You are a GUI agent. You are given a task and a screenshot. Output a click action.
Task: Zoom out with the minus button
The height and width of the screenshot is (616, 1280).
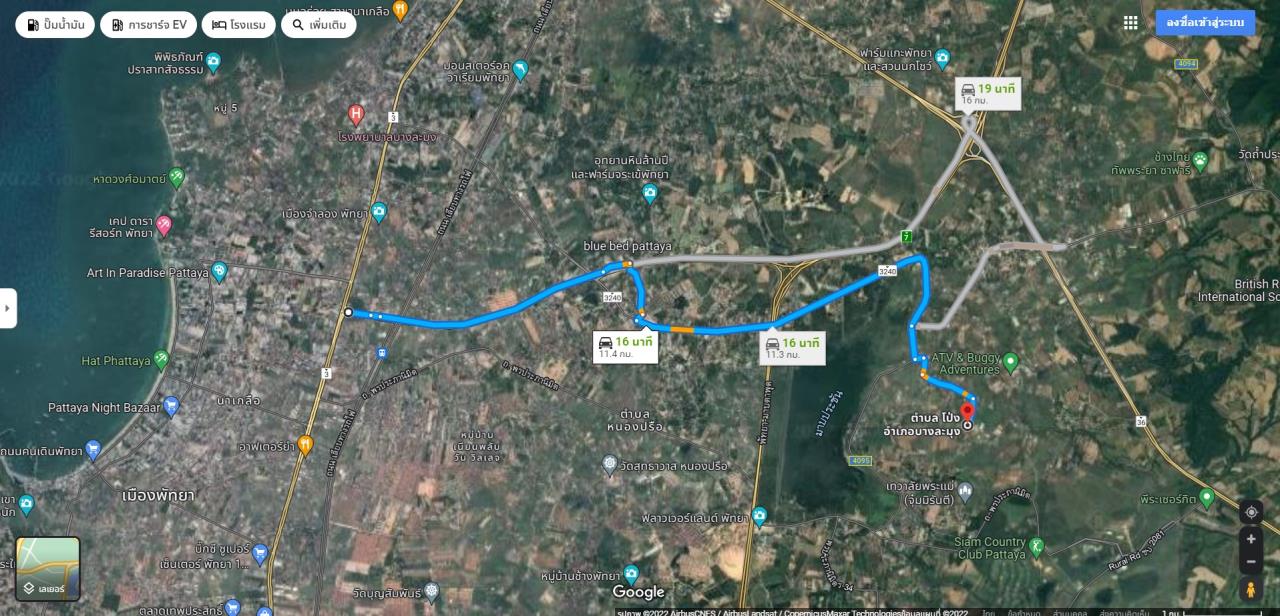(x=1250, y=561)
